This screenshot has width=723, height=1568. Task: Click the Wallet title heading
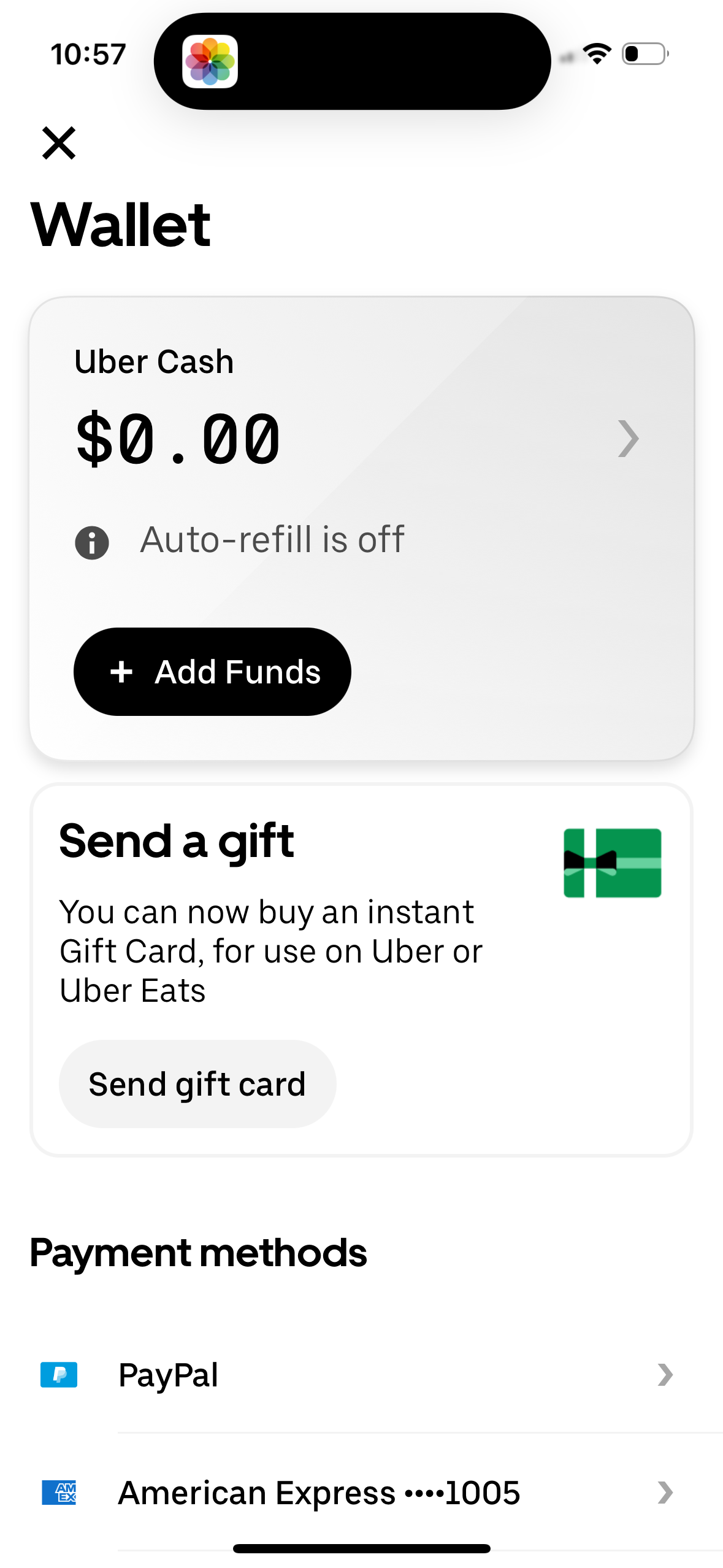tap(121, 225)
